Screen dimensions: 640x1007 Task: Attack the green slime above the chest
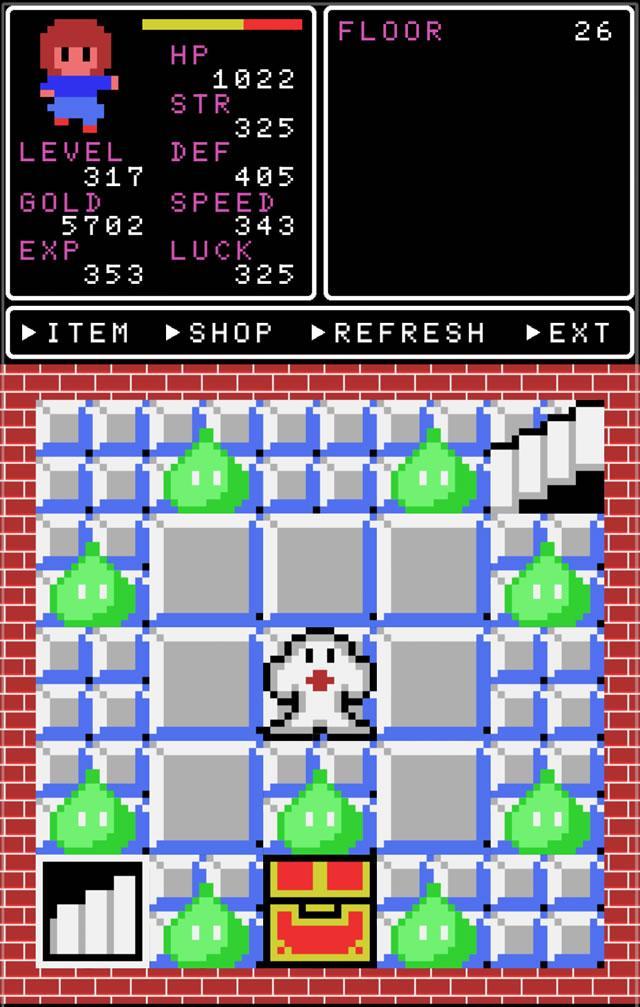click(320, 815)
